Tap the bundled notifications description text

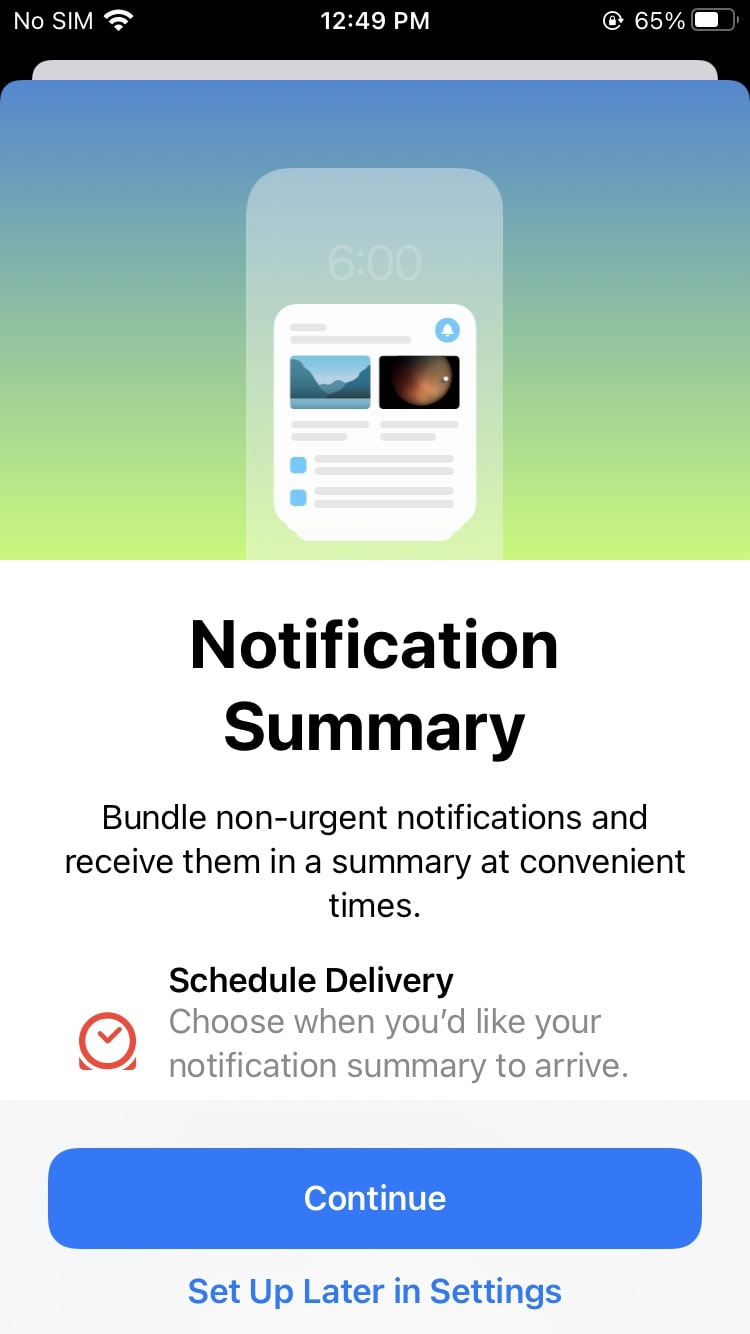pos(375,860)
